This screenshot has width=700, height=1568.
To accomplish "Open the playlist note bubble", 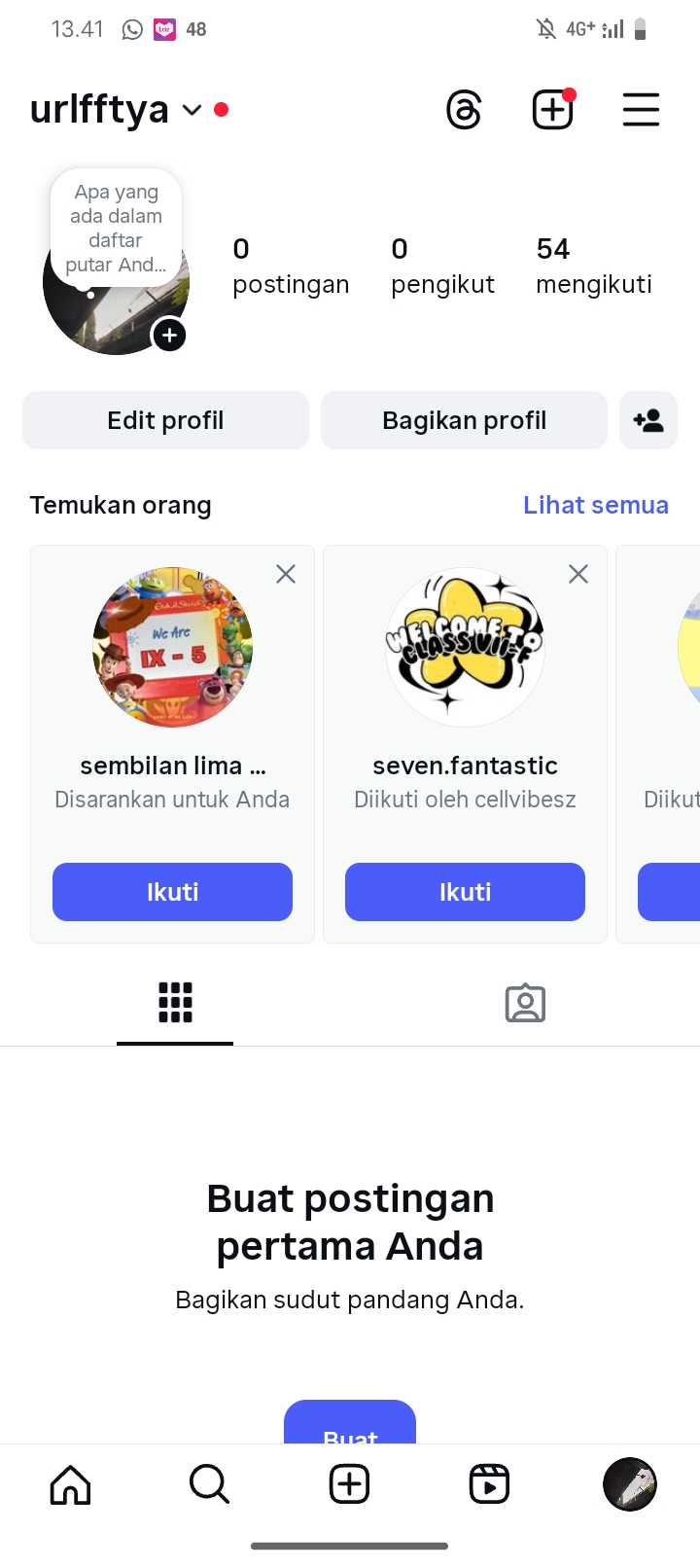I will pyautogui.click(x=117, y=228).
